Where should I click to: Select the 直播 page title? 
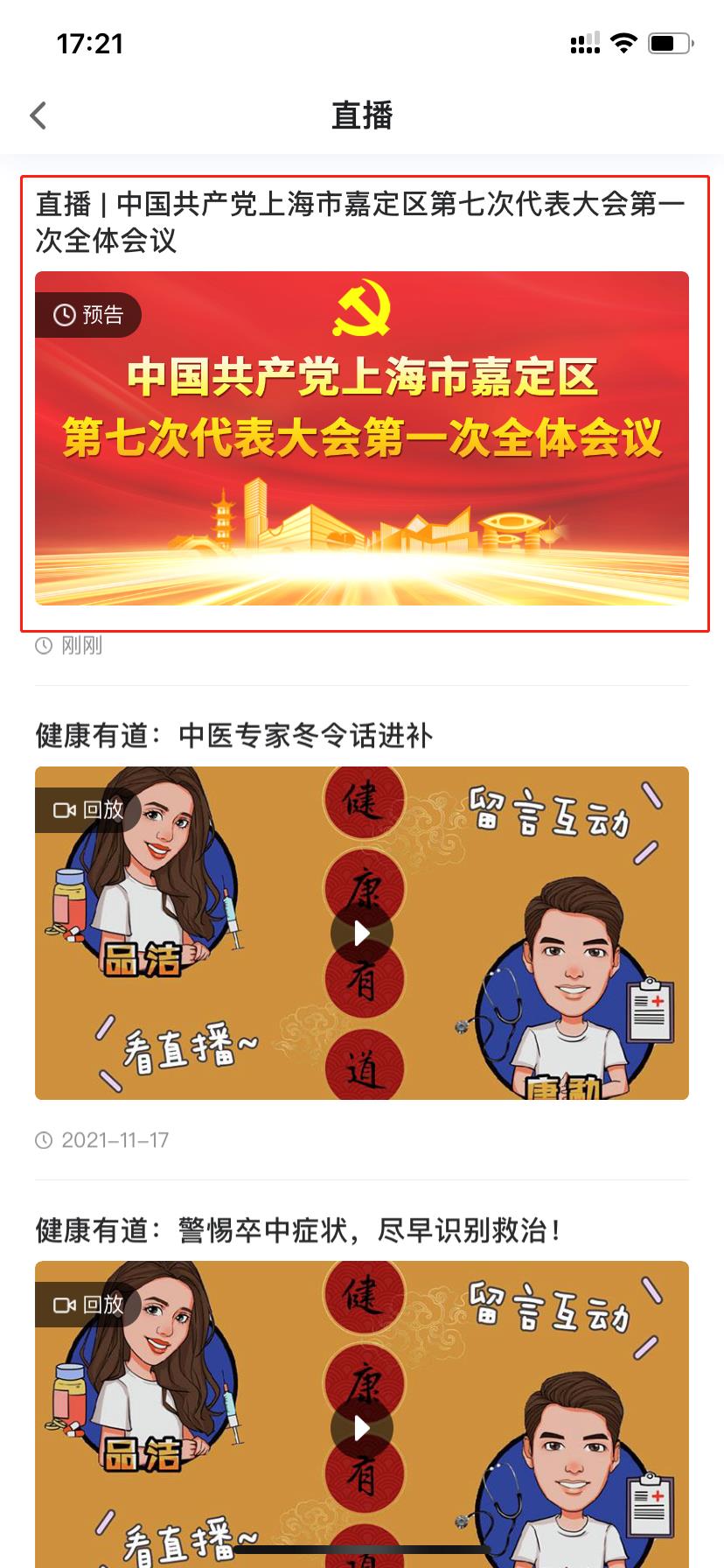click(362, 115)
